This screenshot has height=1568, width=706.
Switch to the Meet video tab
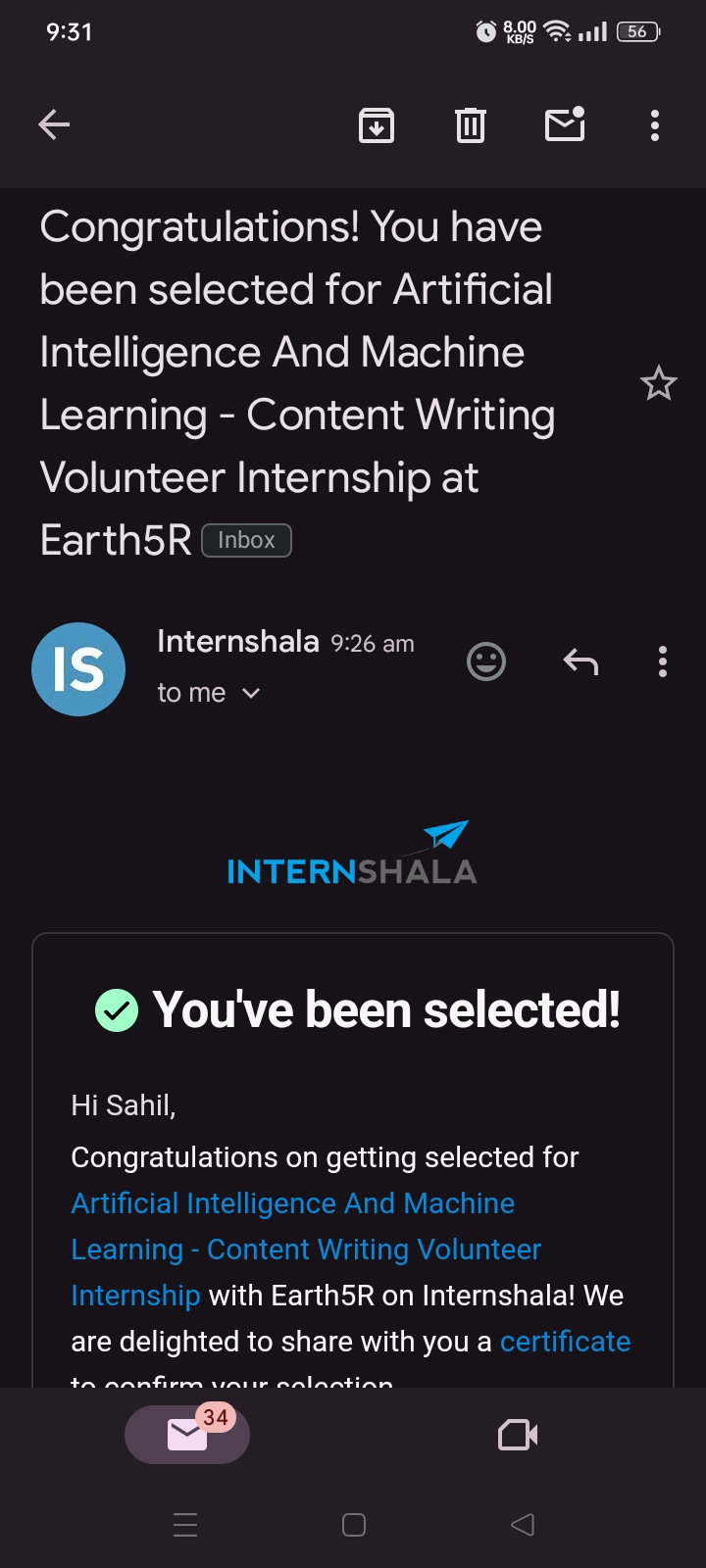point(518,1435)
